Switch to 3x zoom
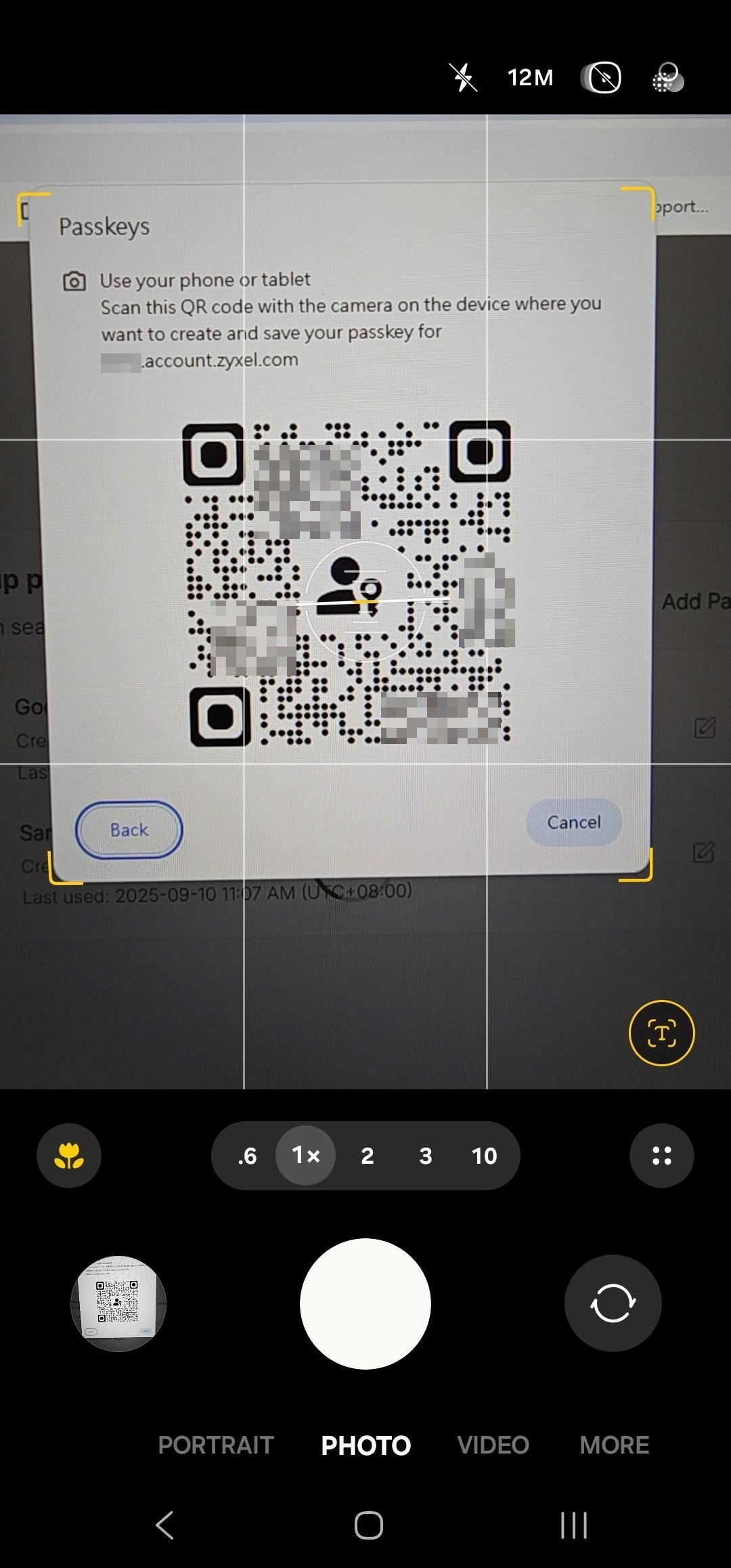The height and width of the screenshot is (1568, 731). tap(425, 1156)
